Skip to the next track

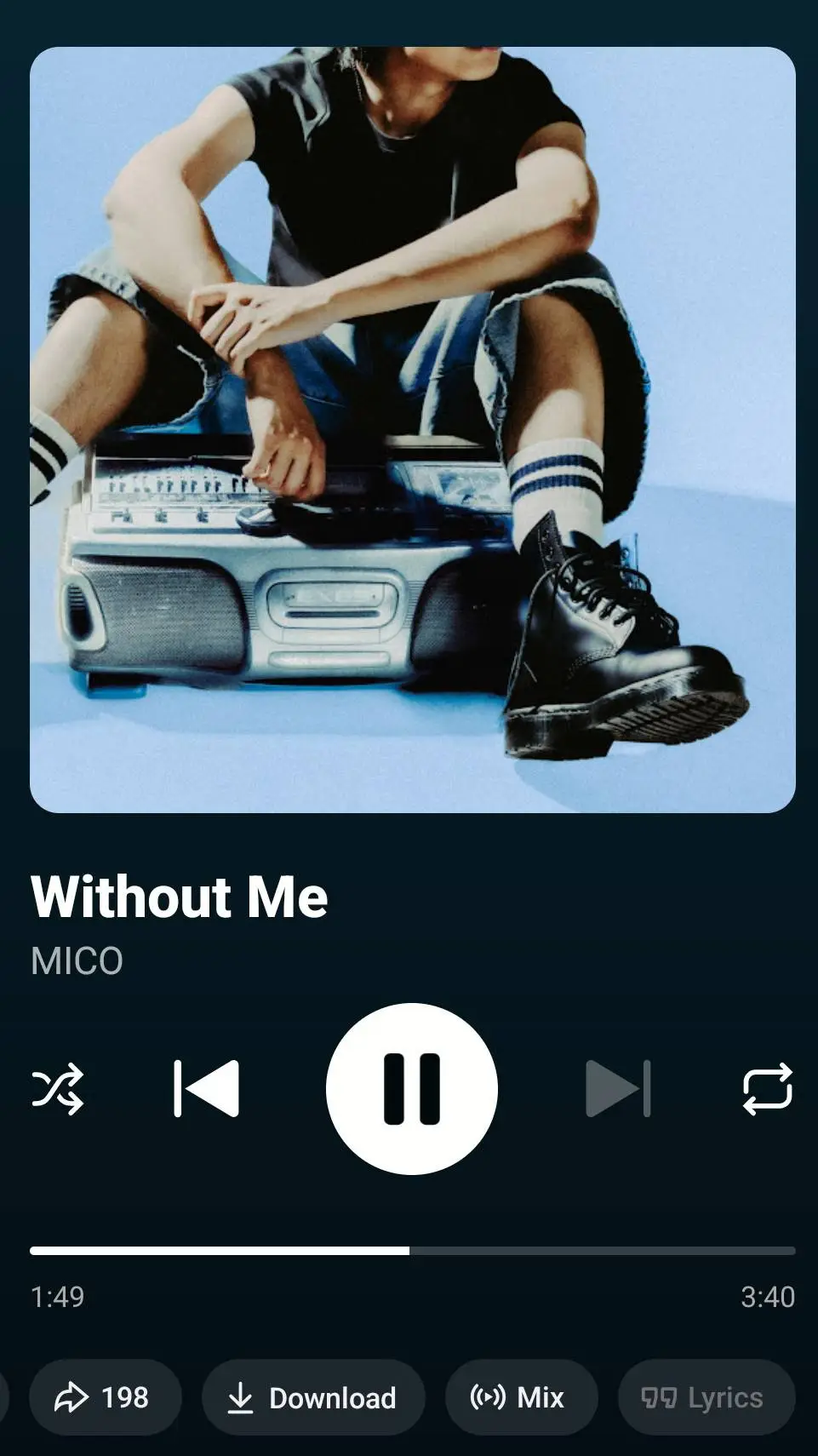coord(618,1088)
